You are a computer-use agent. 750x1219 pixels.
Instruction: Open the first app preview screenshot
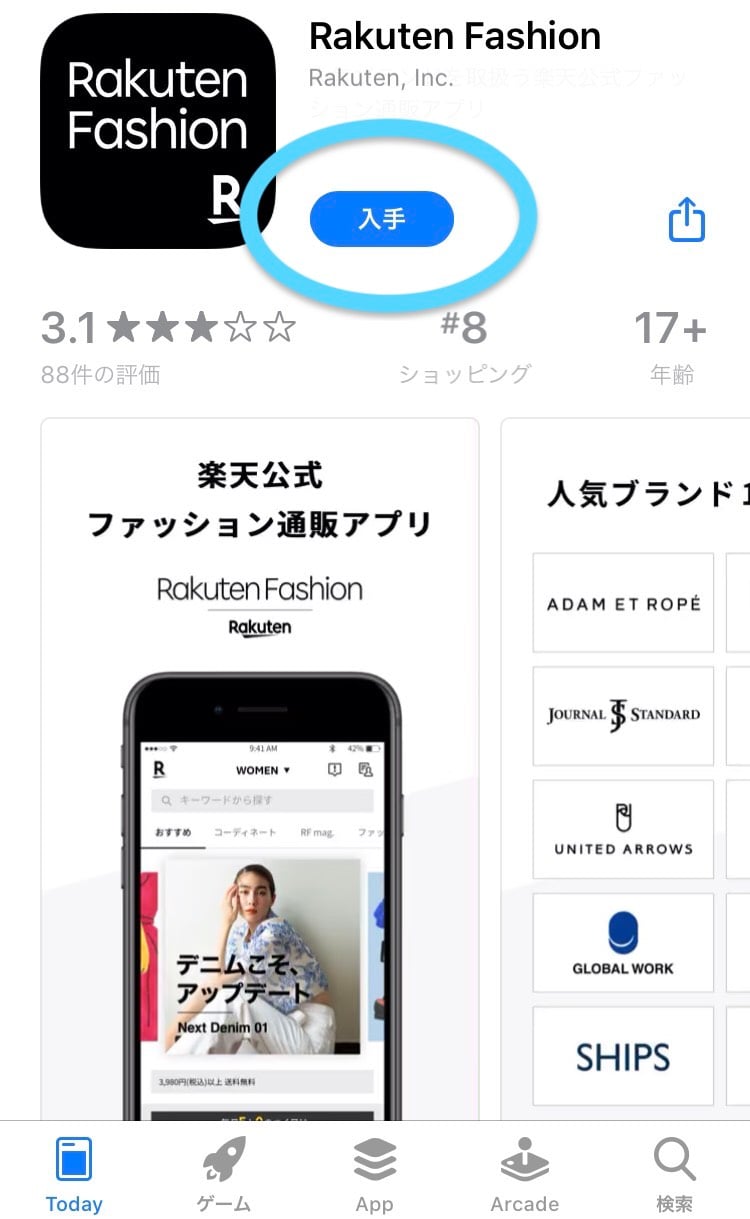(260, 760)
